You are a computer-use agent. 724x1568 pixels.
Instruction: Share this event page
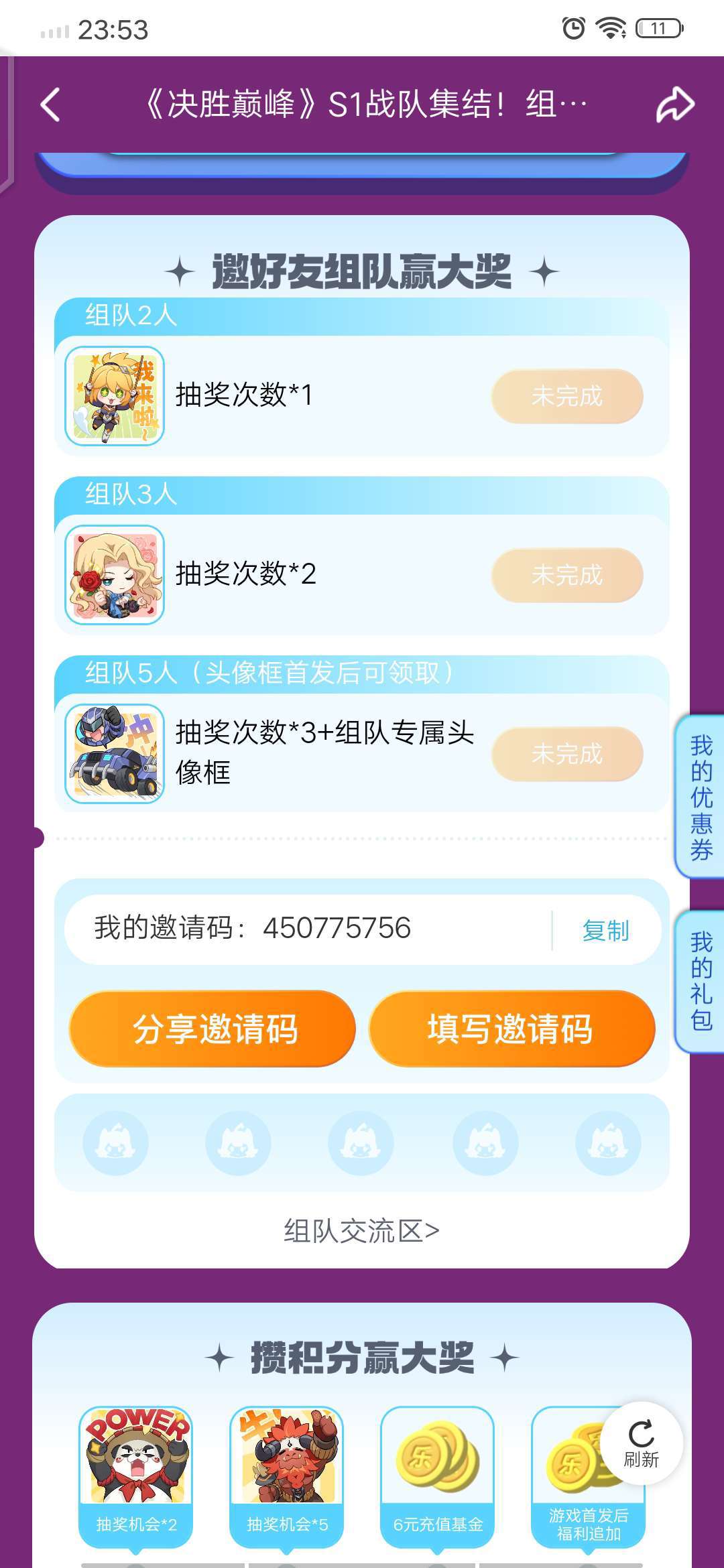674,105
